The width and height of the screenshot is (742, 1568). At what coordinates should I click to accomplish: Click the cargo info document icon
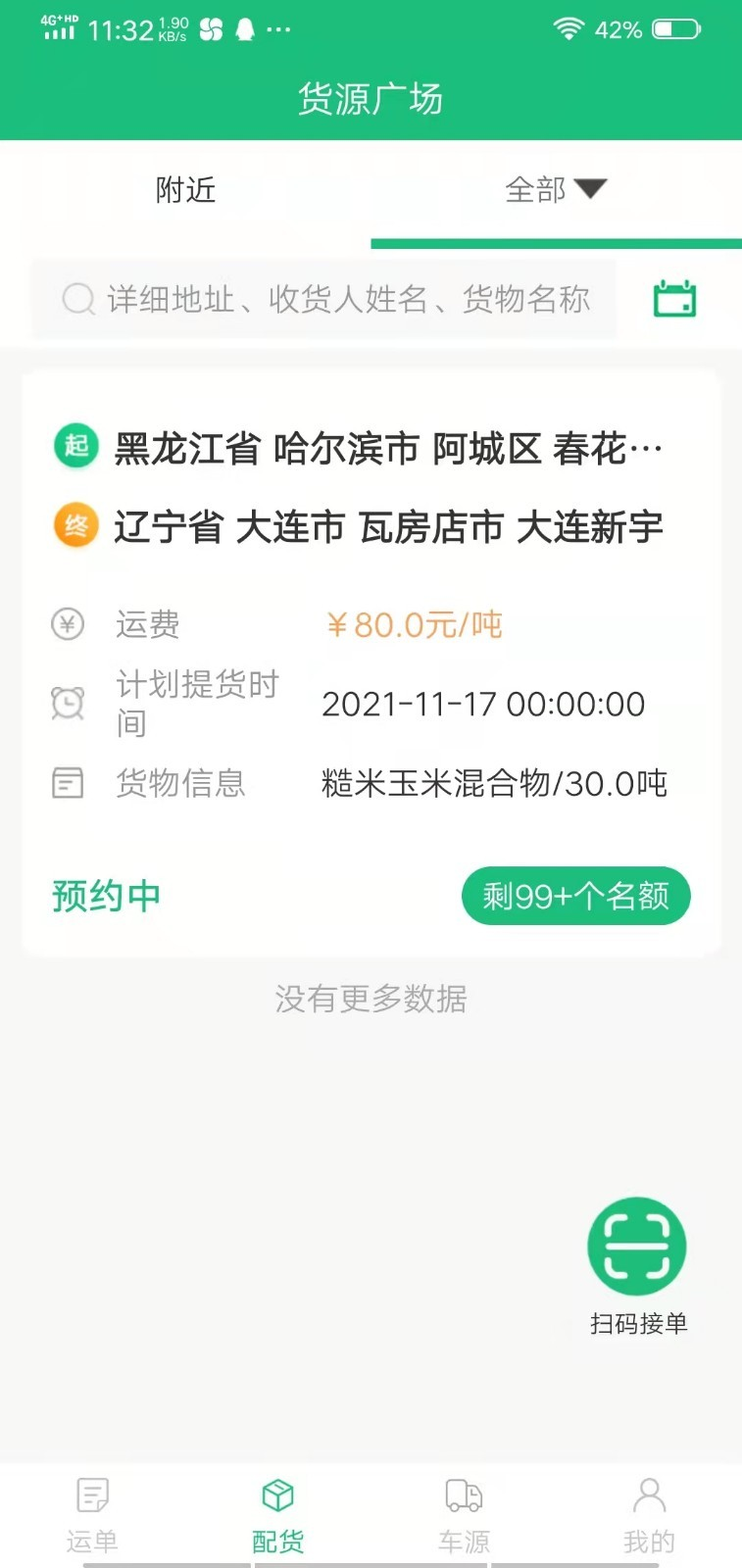pos(67,782)
